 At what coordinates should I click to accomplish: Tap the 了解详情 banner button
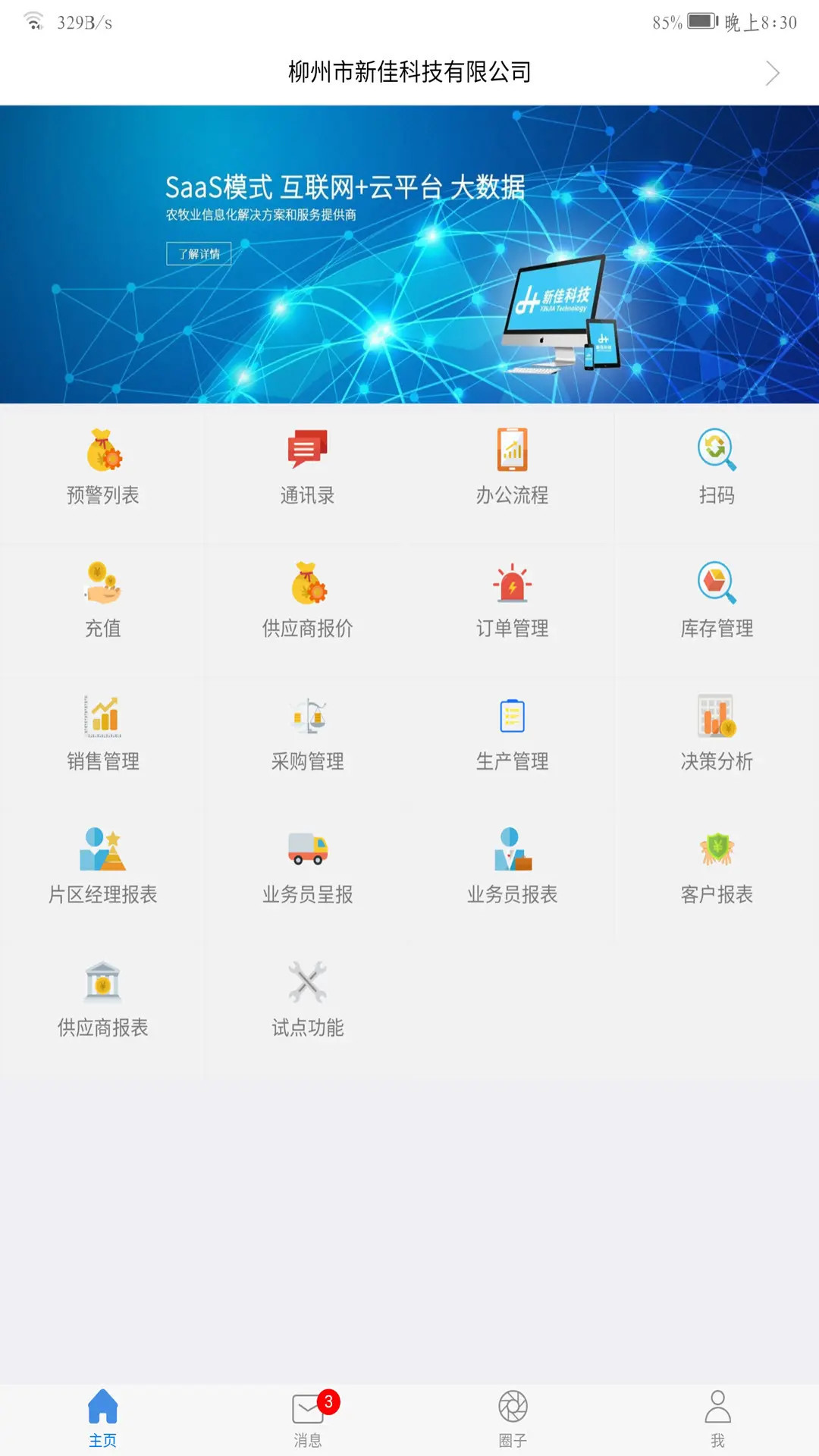[x=199, y=253]
